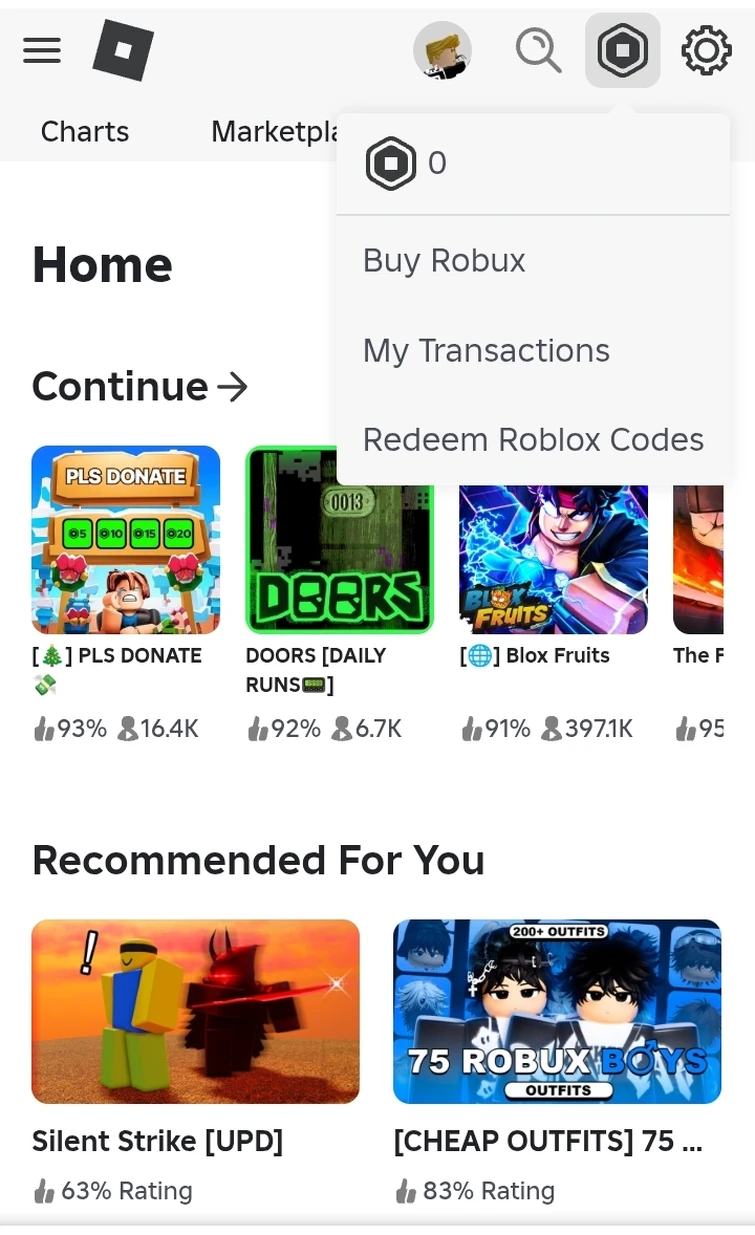Viewport: 755px width, 1235px height.
Task: Open the settings gear
Action: tap(706, 50)
